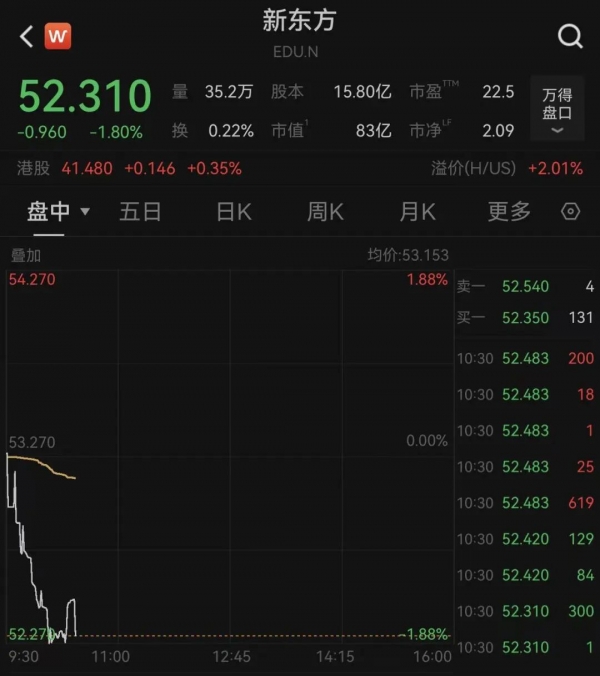The height and width of the screenshot is (676, 600).
Task: Open the 盘中 intraday tab dropdown
Action: pos(58,212)
